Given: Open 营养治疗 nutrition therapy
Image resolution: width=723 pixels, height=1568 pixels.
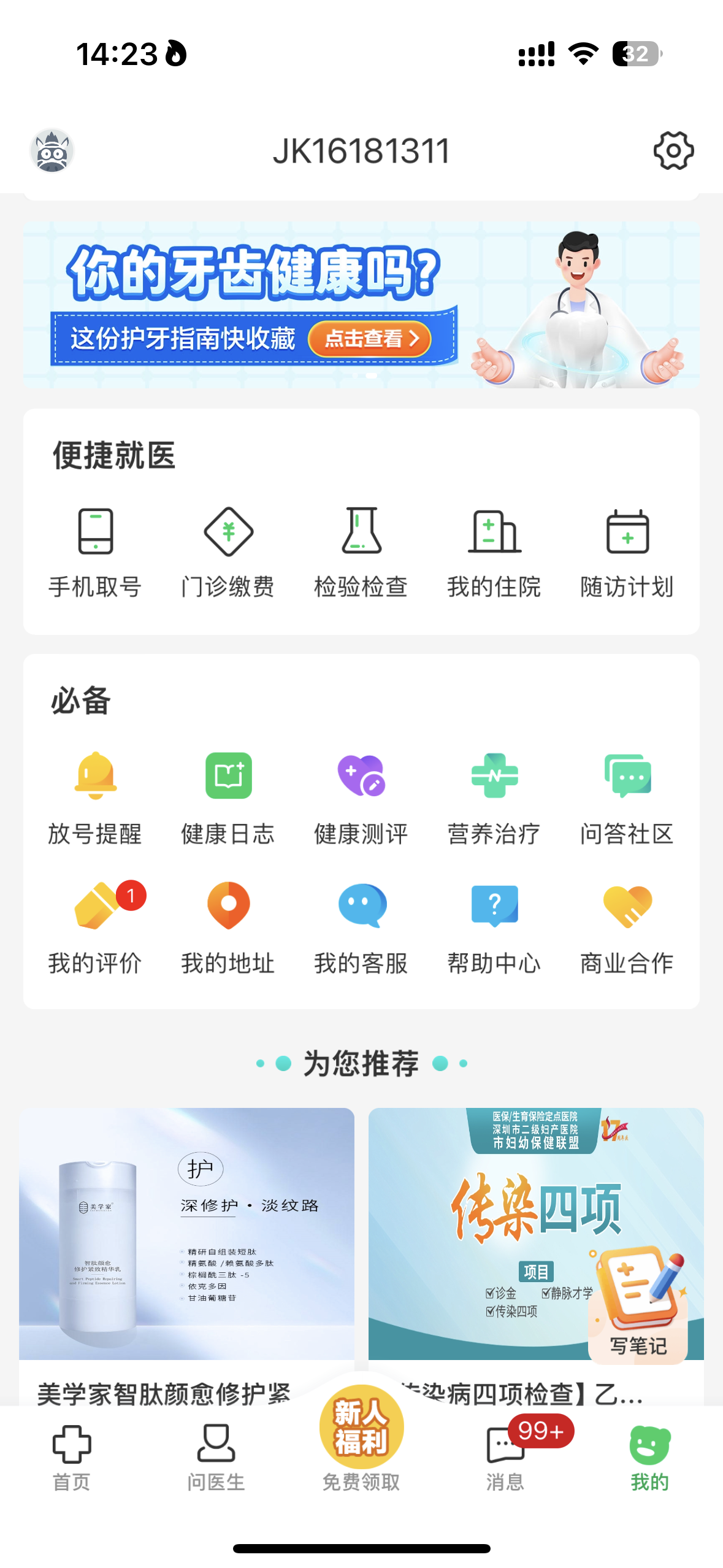Looking at the screenshot, I should 494,798.
